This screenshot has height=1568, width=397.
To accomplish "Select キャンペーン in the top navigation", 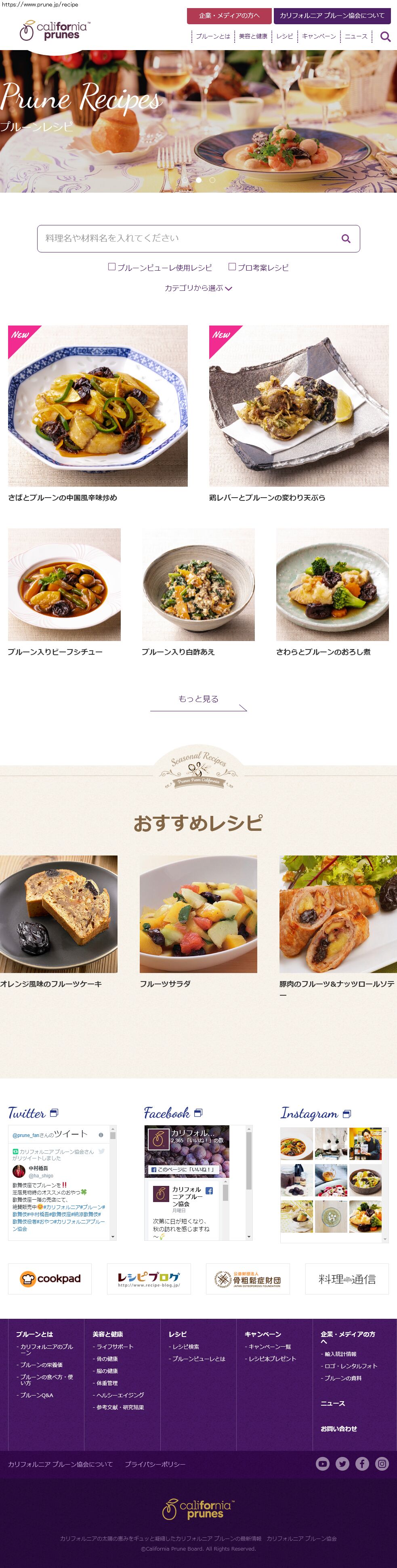I will [x=319, y=36].
